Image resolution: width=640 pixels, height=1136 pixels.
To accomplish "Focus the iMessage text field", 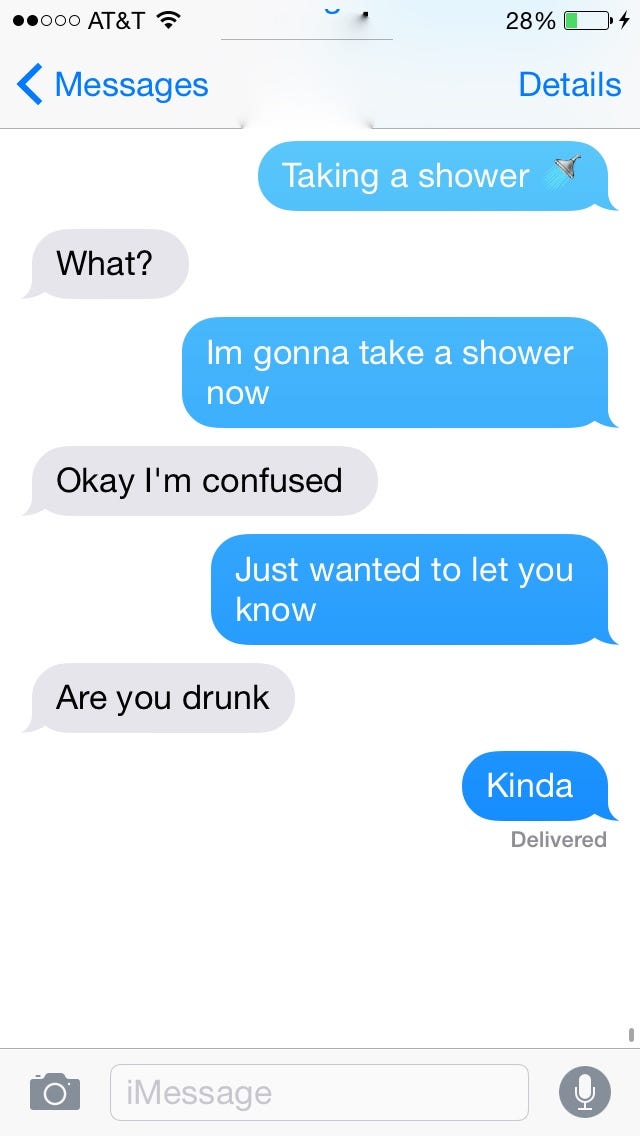I will (318, 1092).
